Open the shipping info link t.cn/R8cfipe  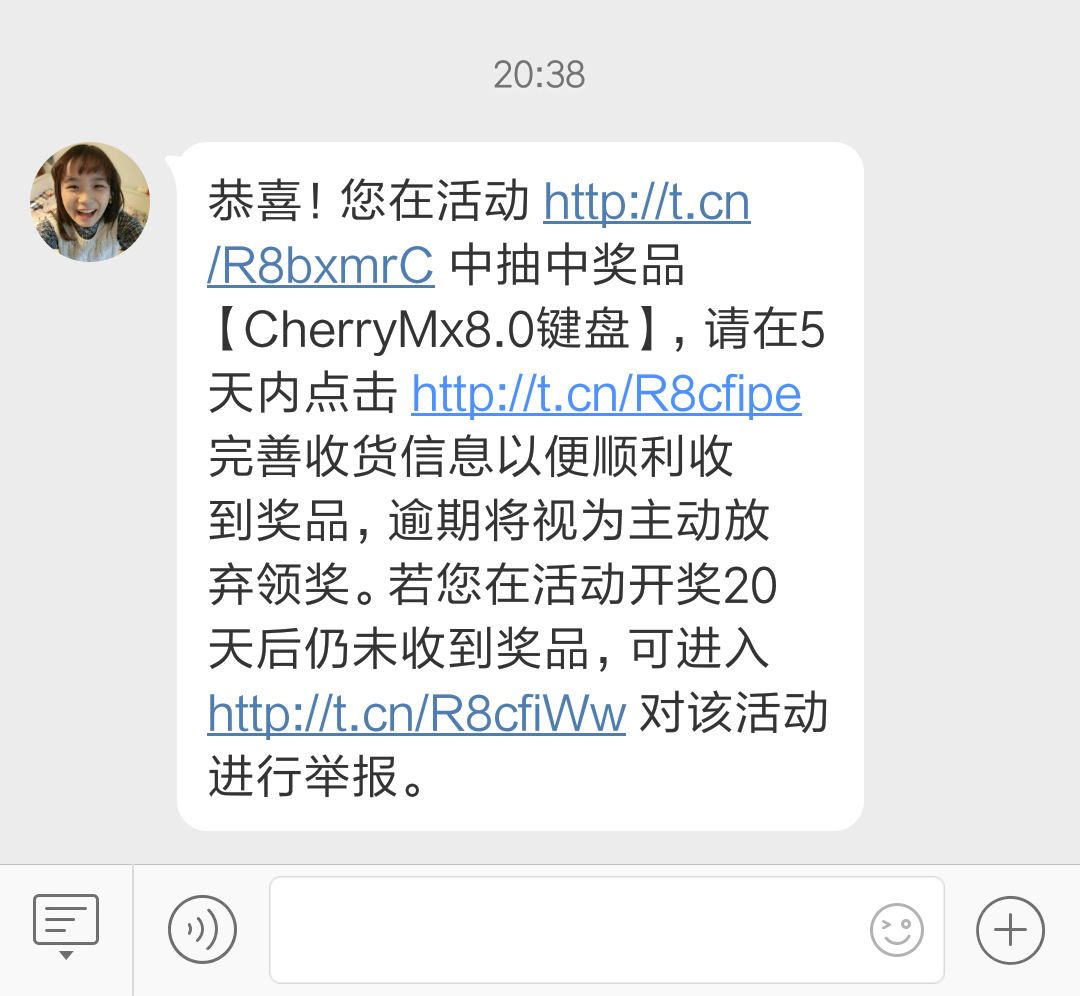pos(606,395)
